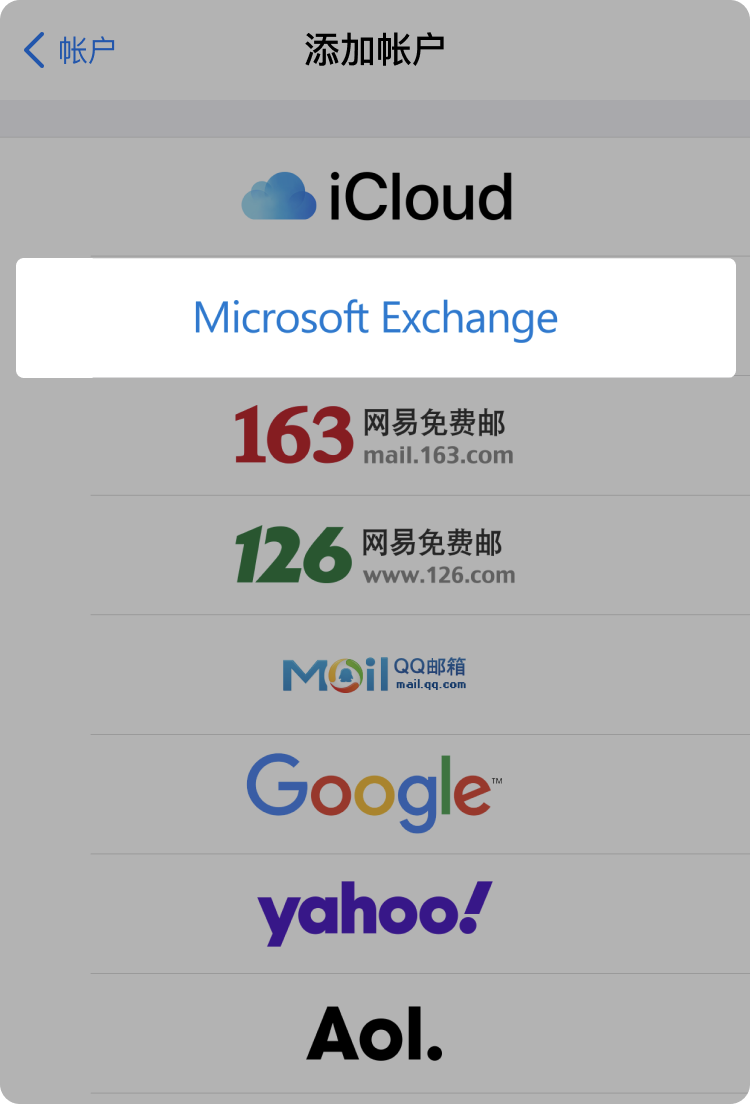The image size is (750, 1104).
Task: Open the Aol. account setup
Action: click(x=376, y=1033)
